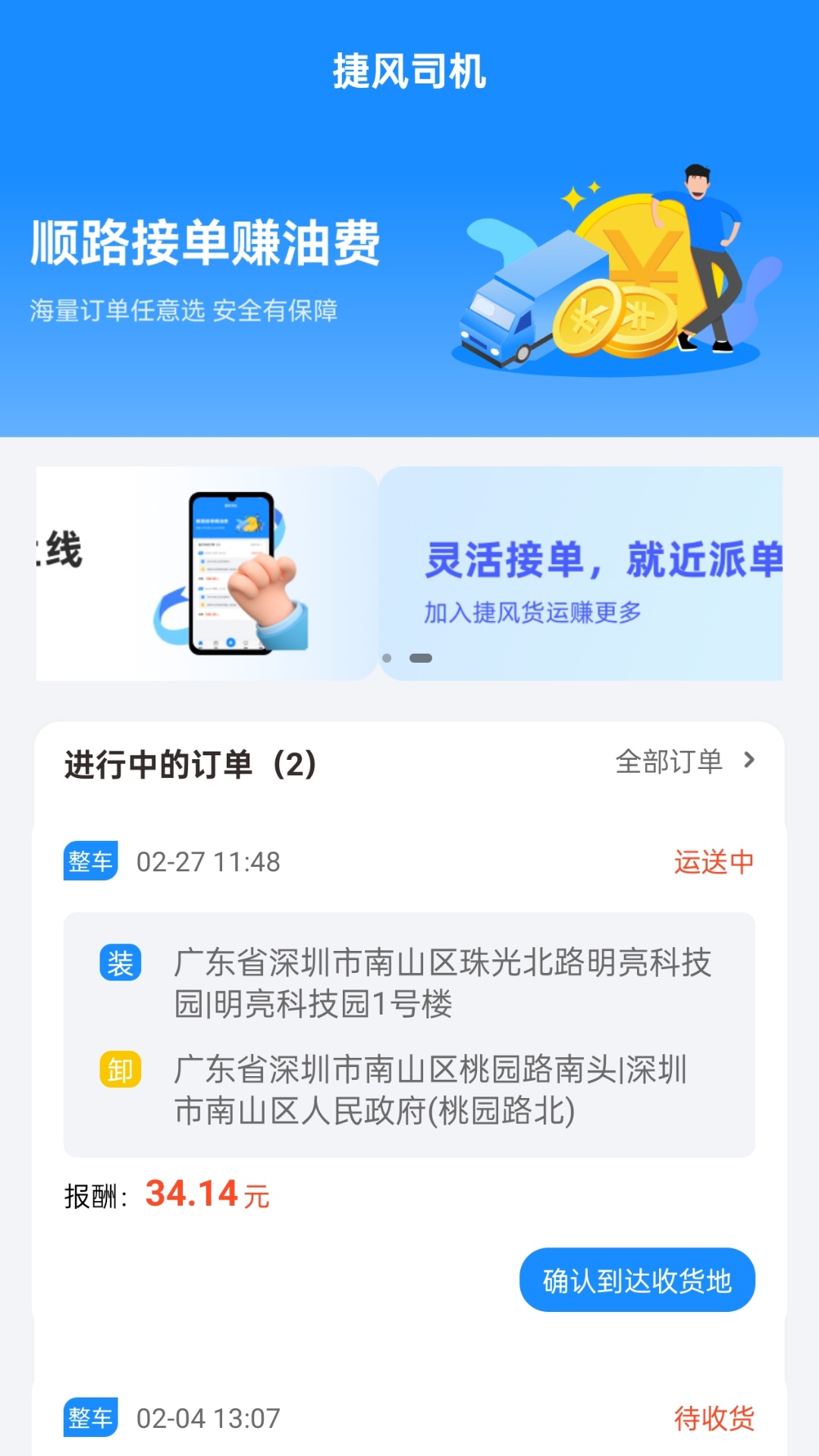Tap the 运送中 status label
Screen dimensions: 819x1456
click(x=714, y=861)
